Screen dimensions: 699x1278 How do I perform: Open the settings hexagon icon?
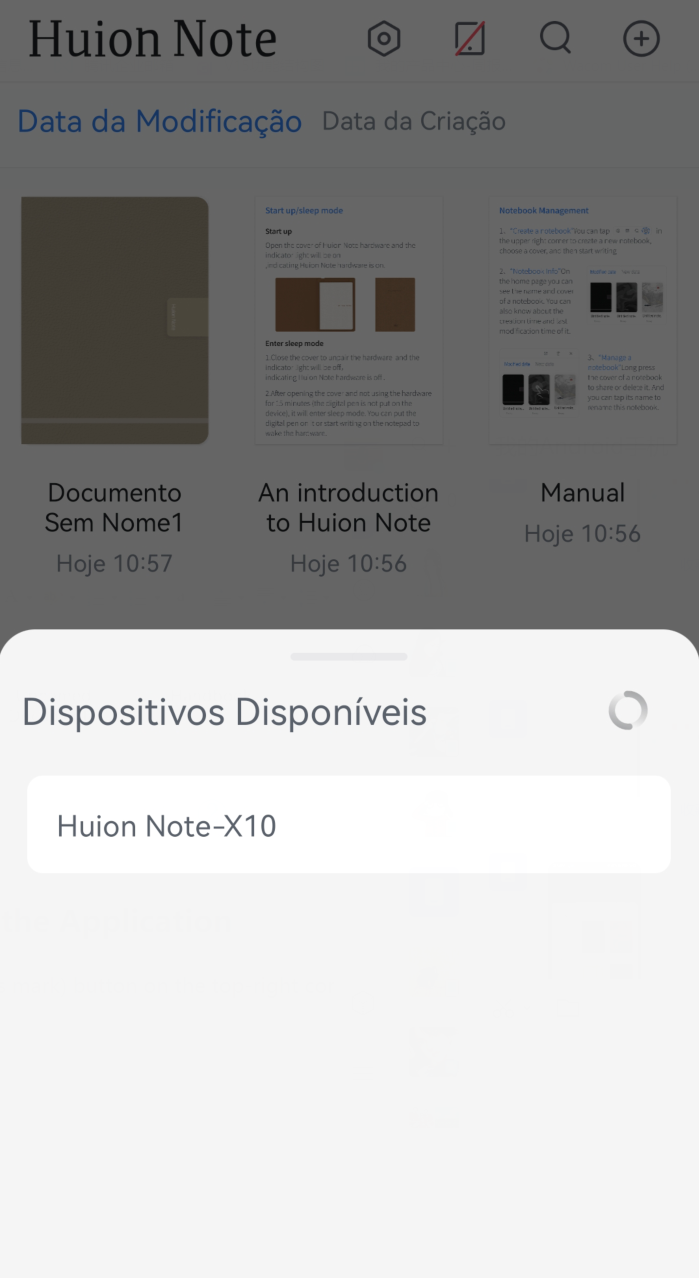click(384, 39)
